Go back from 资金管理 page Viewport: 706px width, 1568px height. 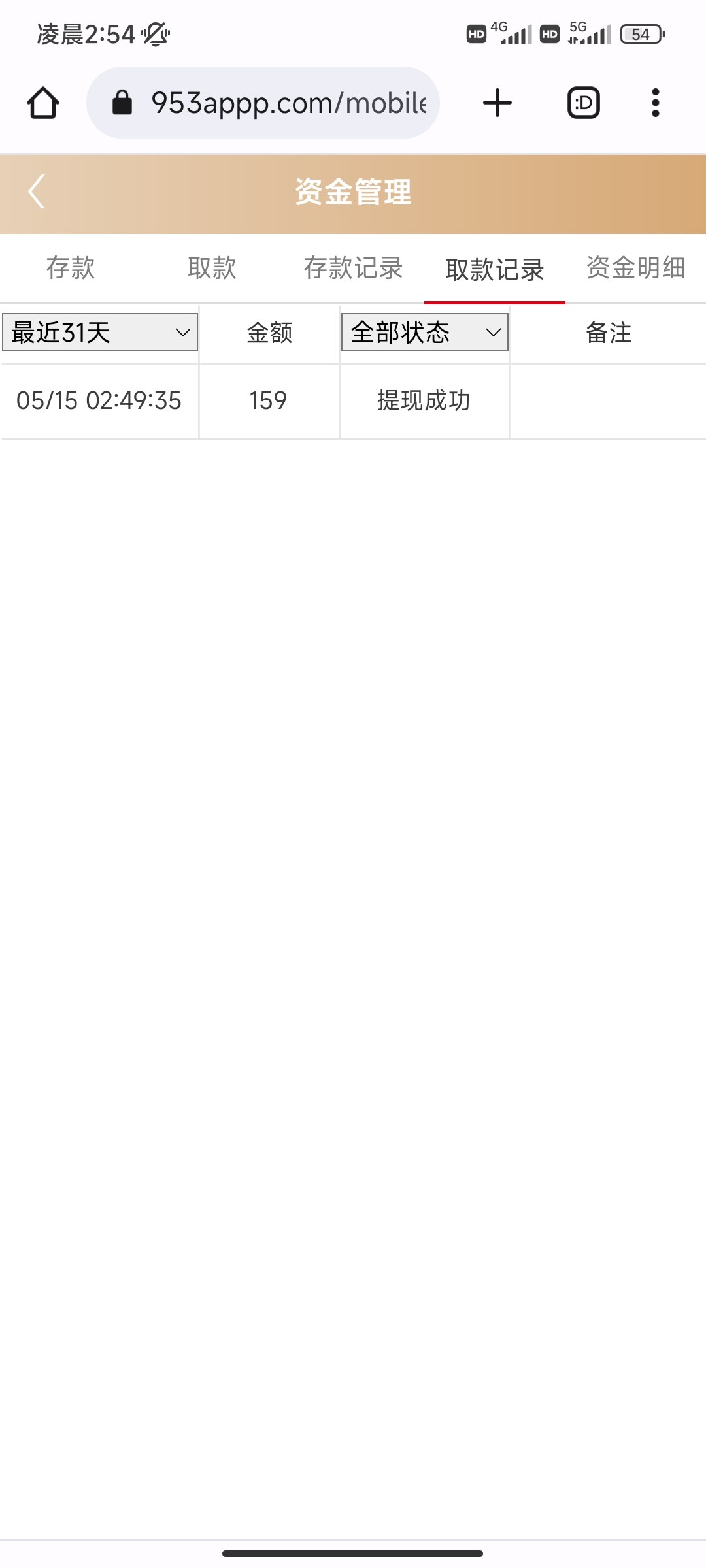pos(37,192)
